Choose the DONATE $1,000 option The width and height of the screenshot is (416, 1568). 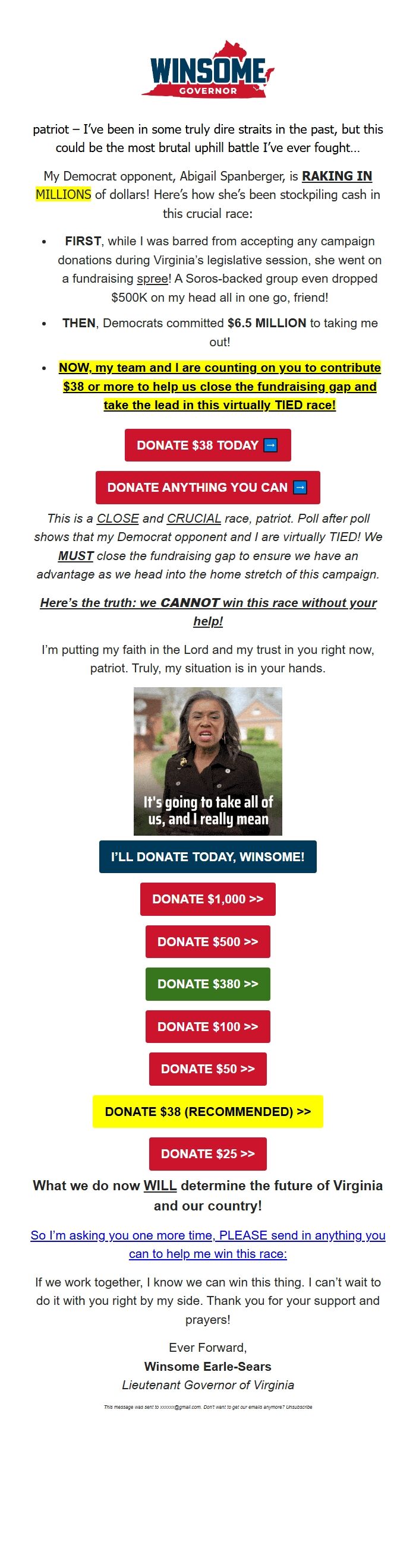[x=207, y=899]
